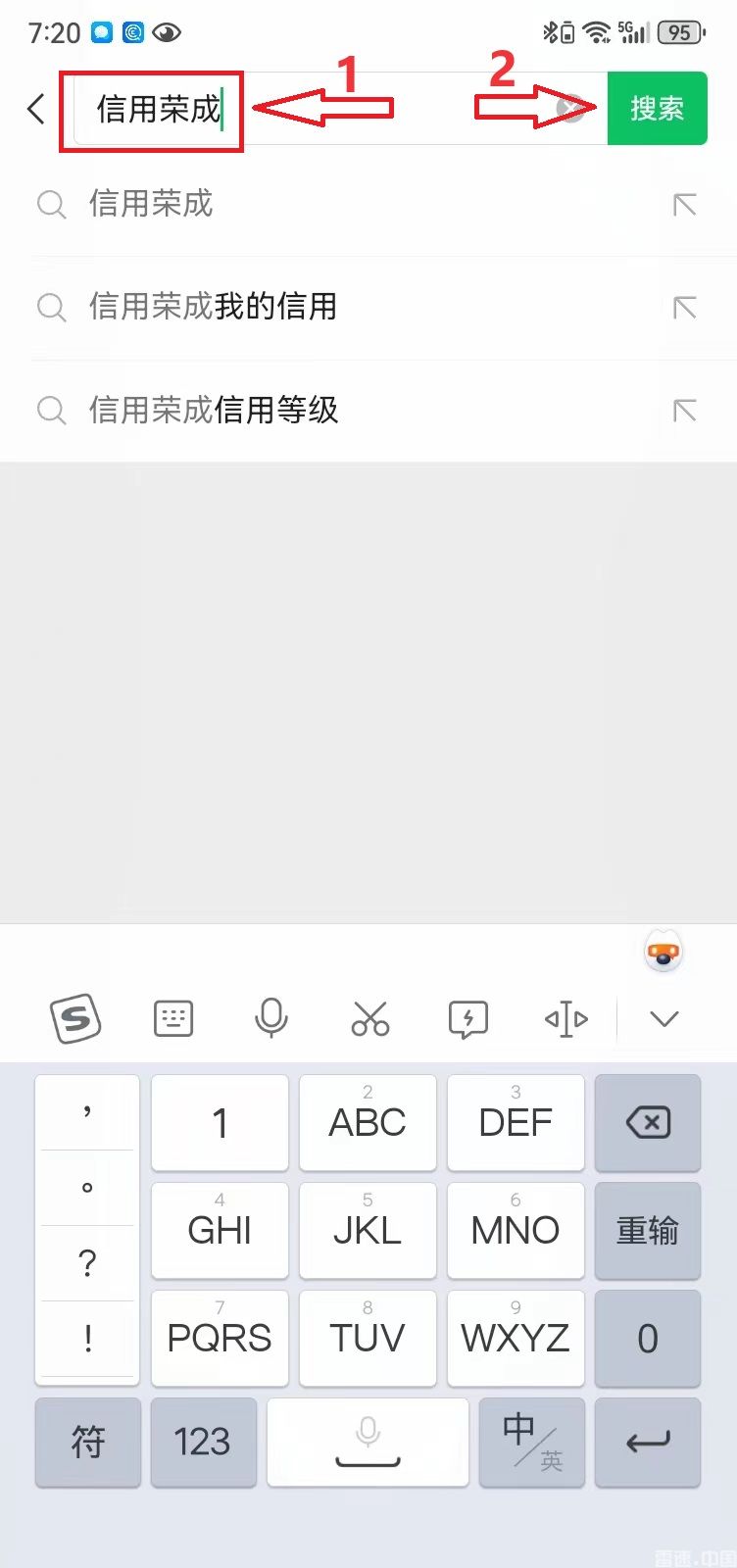Open the keyboard layout switcher
Viewport: 737px width, 1568px height.
click(x=173, y=1019)
